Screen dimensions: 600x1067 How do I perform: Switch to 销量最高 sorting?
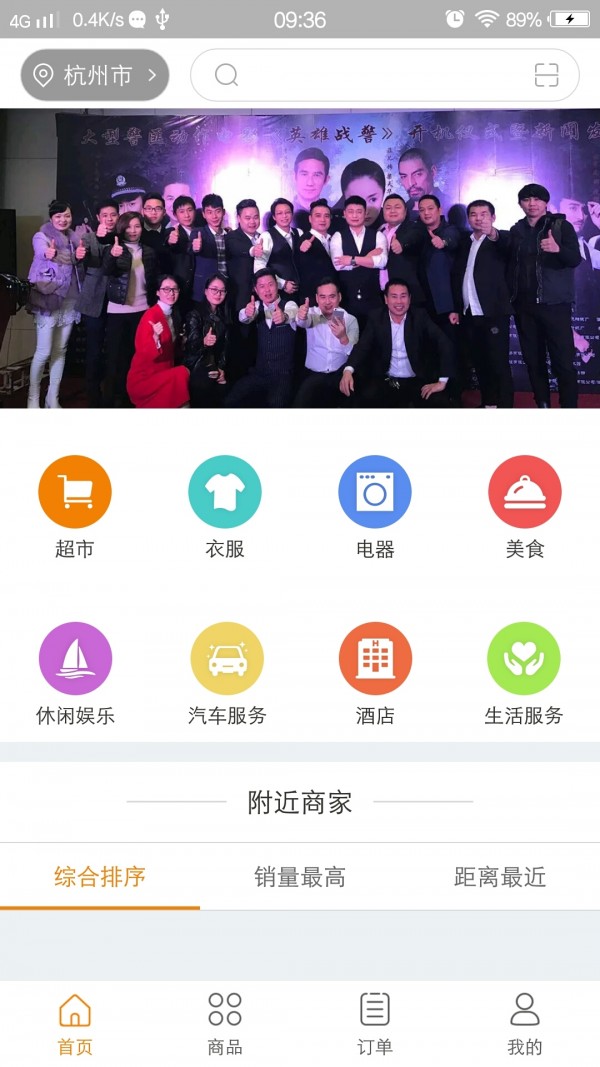click(300, 877)
